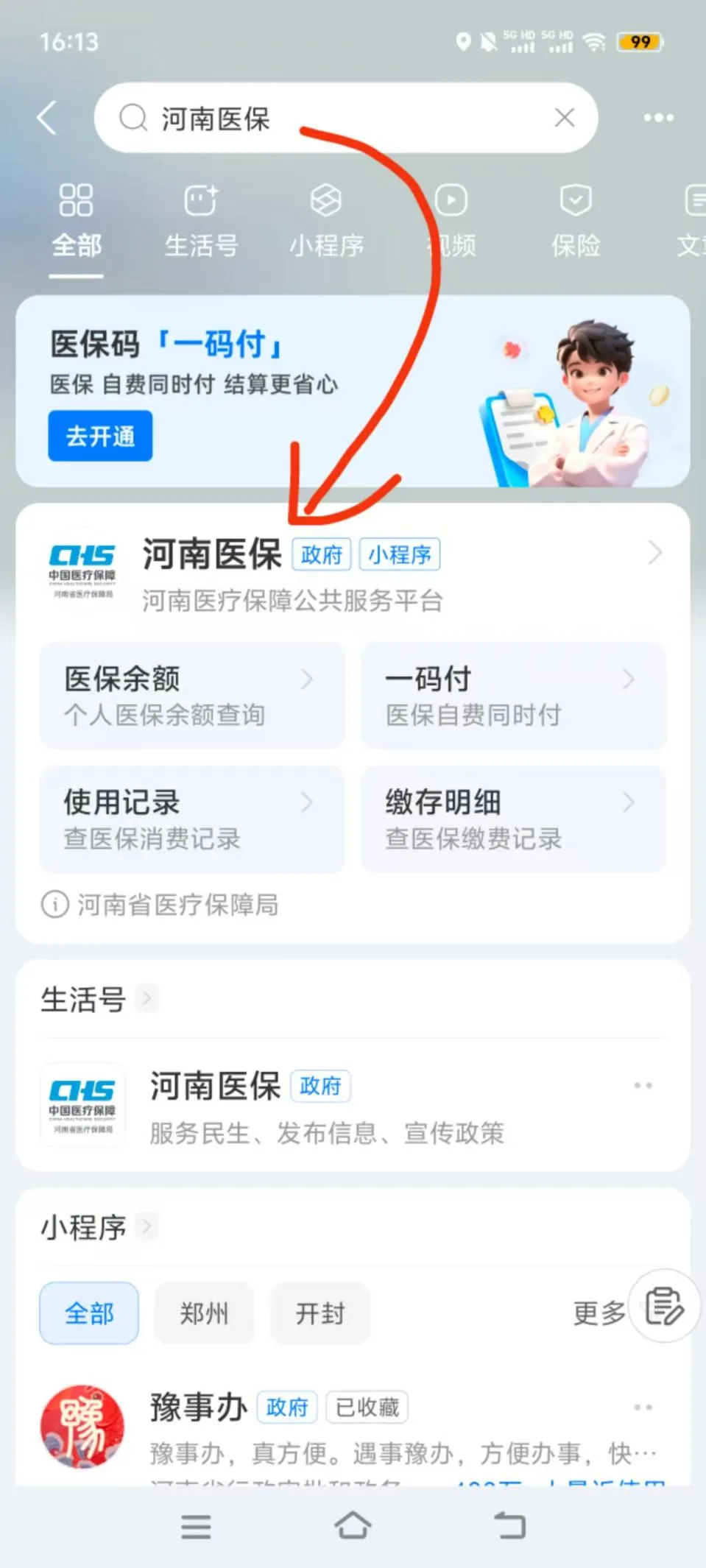Select the 郑州 filter chip

204,1313
